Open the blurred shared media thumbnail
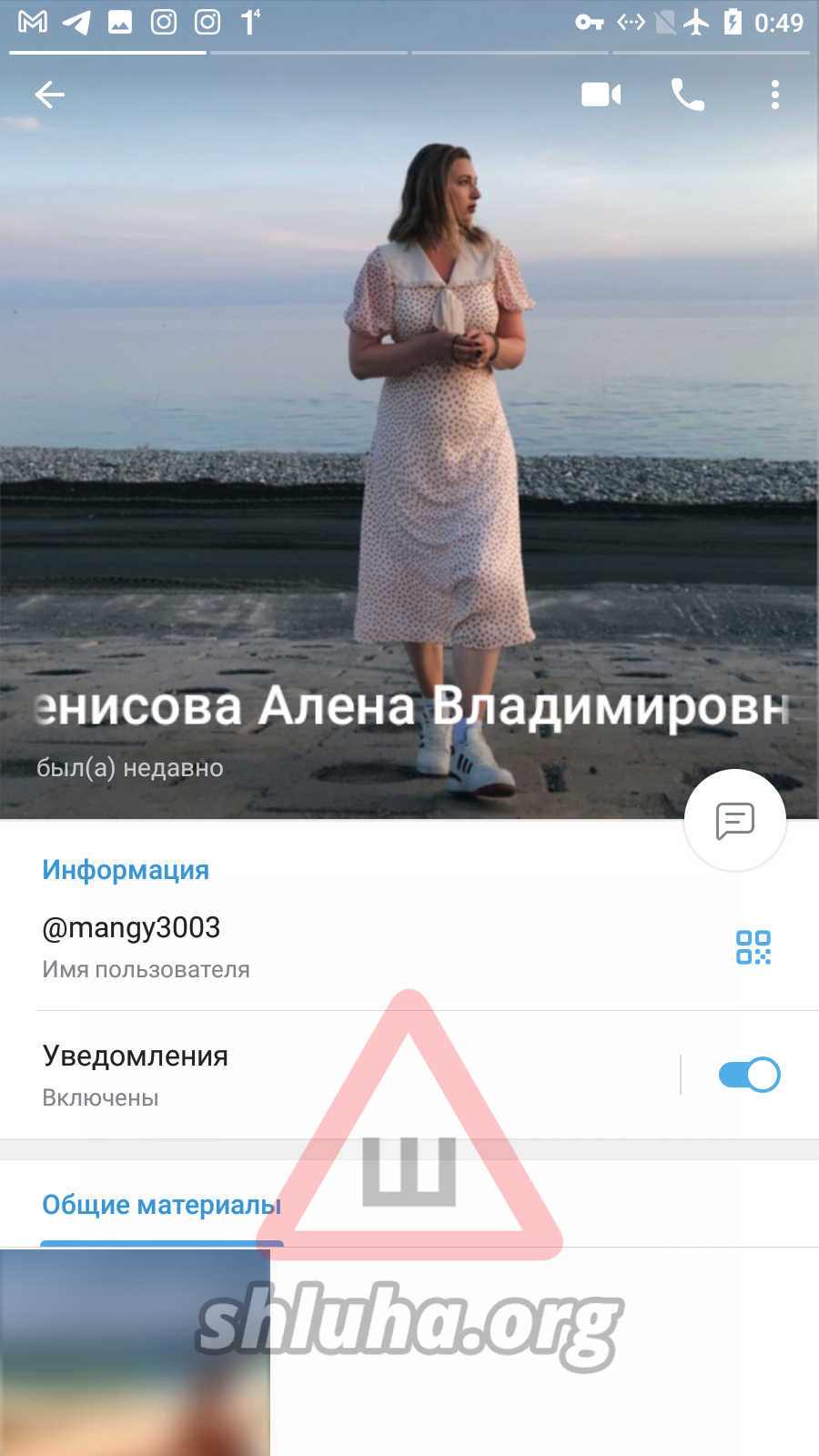This screenshot has width=819, height=1456. click(x=135, y=1352)
